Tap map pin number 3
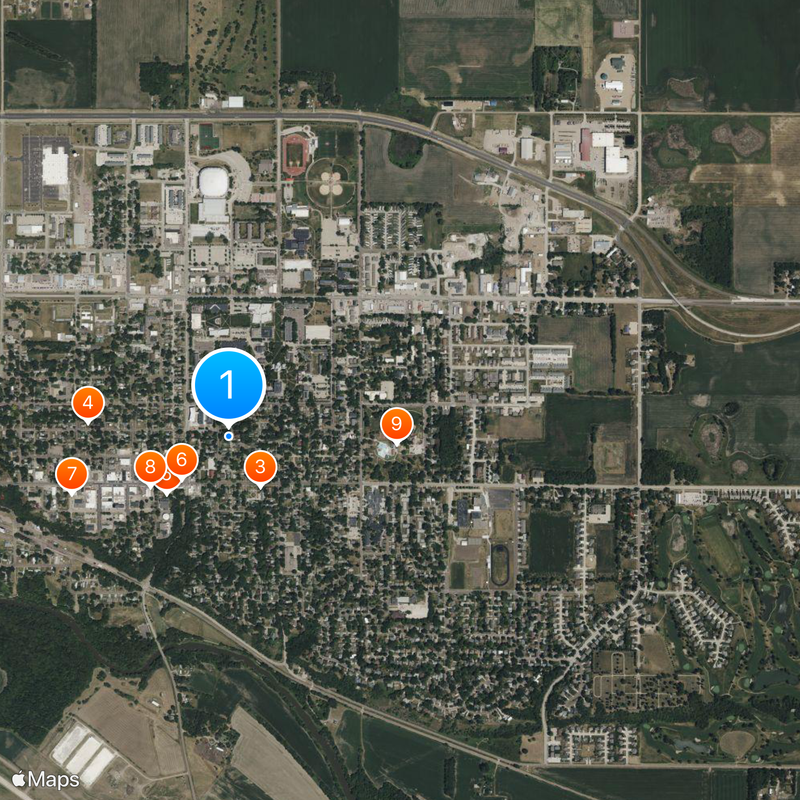The image size is (800, 800). (260, 466)
